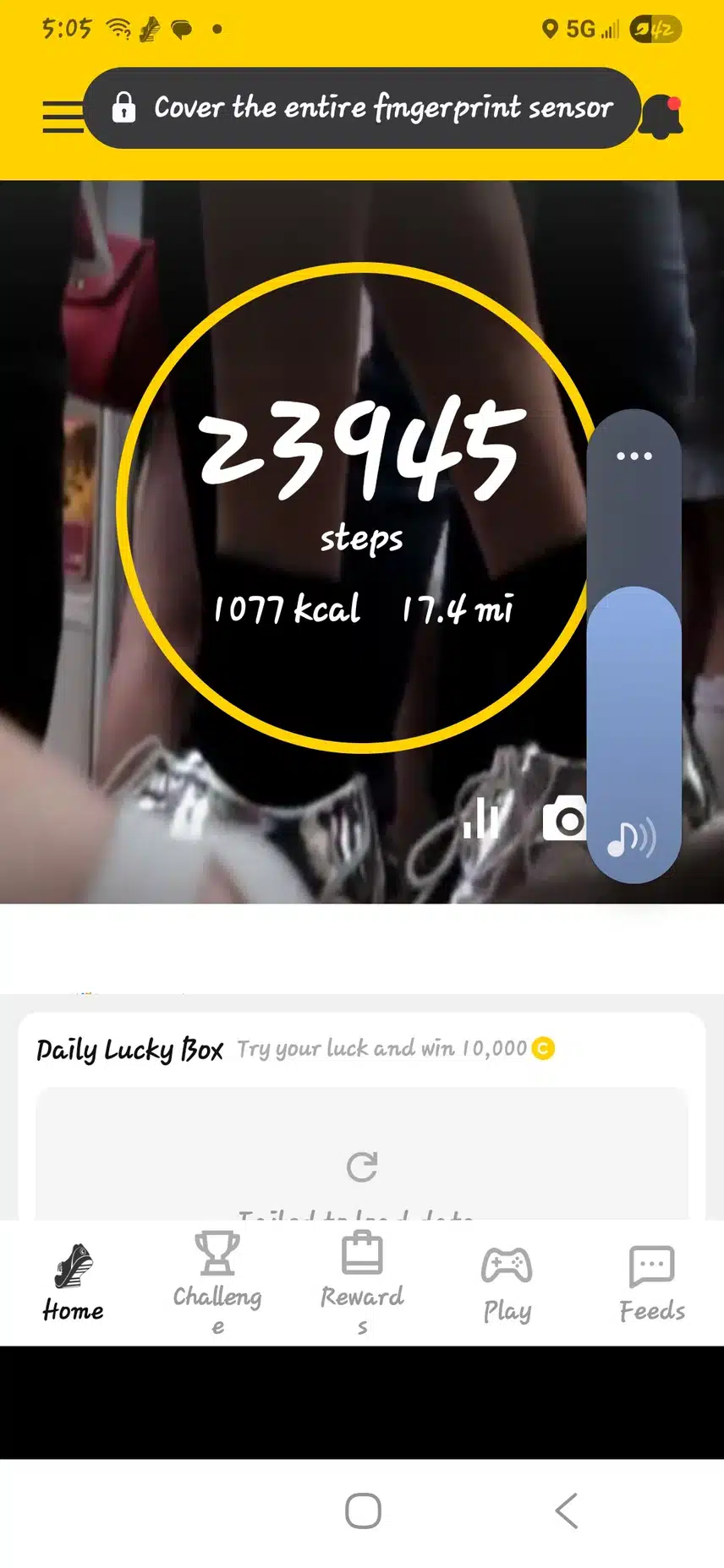This screenshot has height=1568, width=724.
Task: Go back with system back button
Action: pyautogui.click(x=566, y=1511)
